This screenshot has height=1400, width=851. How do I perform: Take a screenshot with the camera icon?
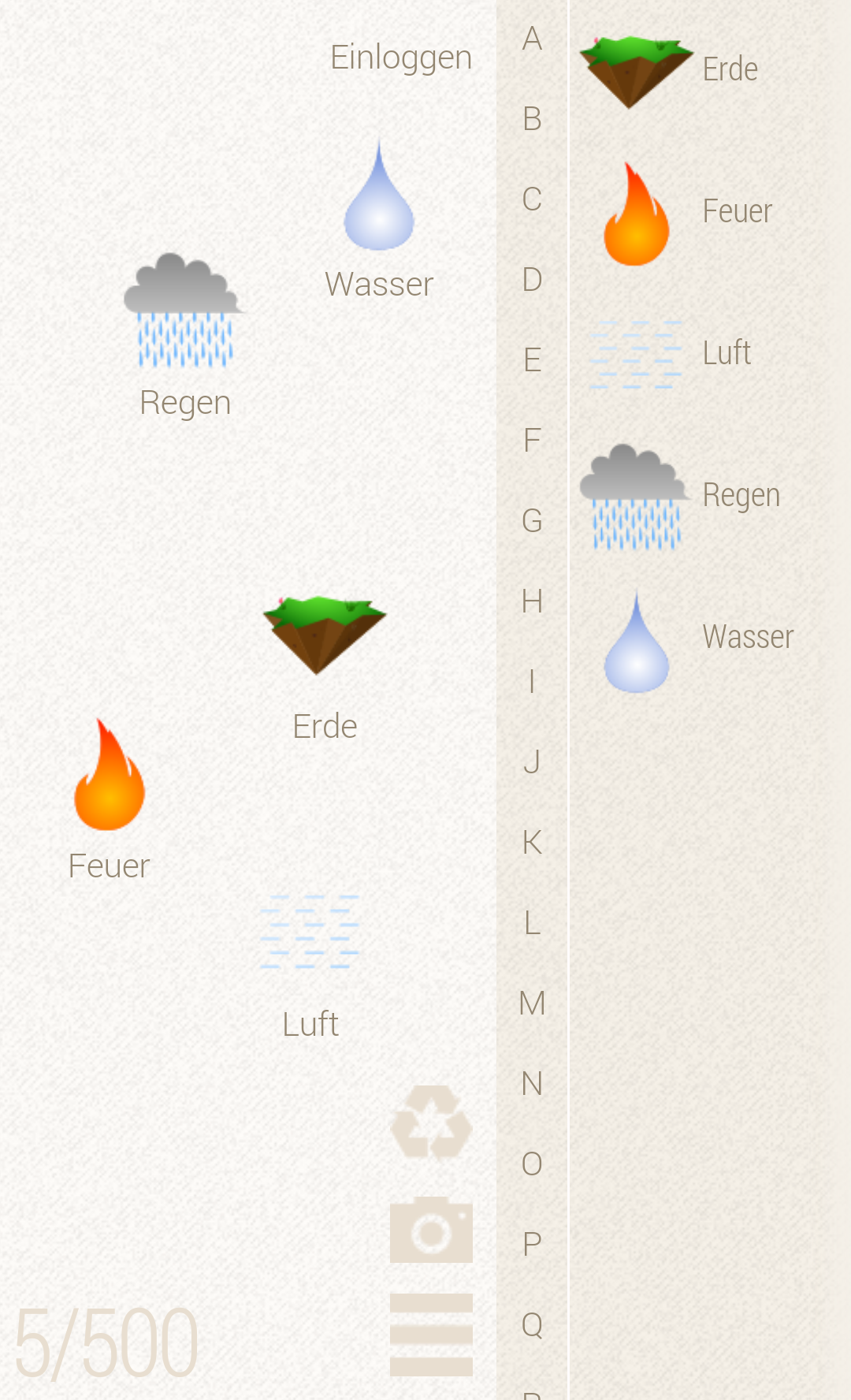tap(431, 1231)
